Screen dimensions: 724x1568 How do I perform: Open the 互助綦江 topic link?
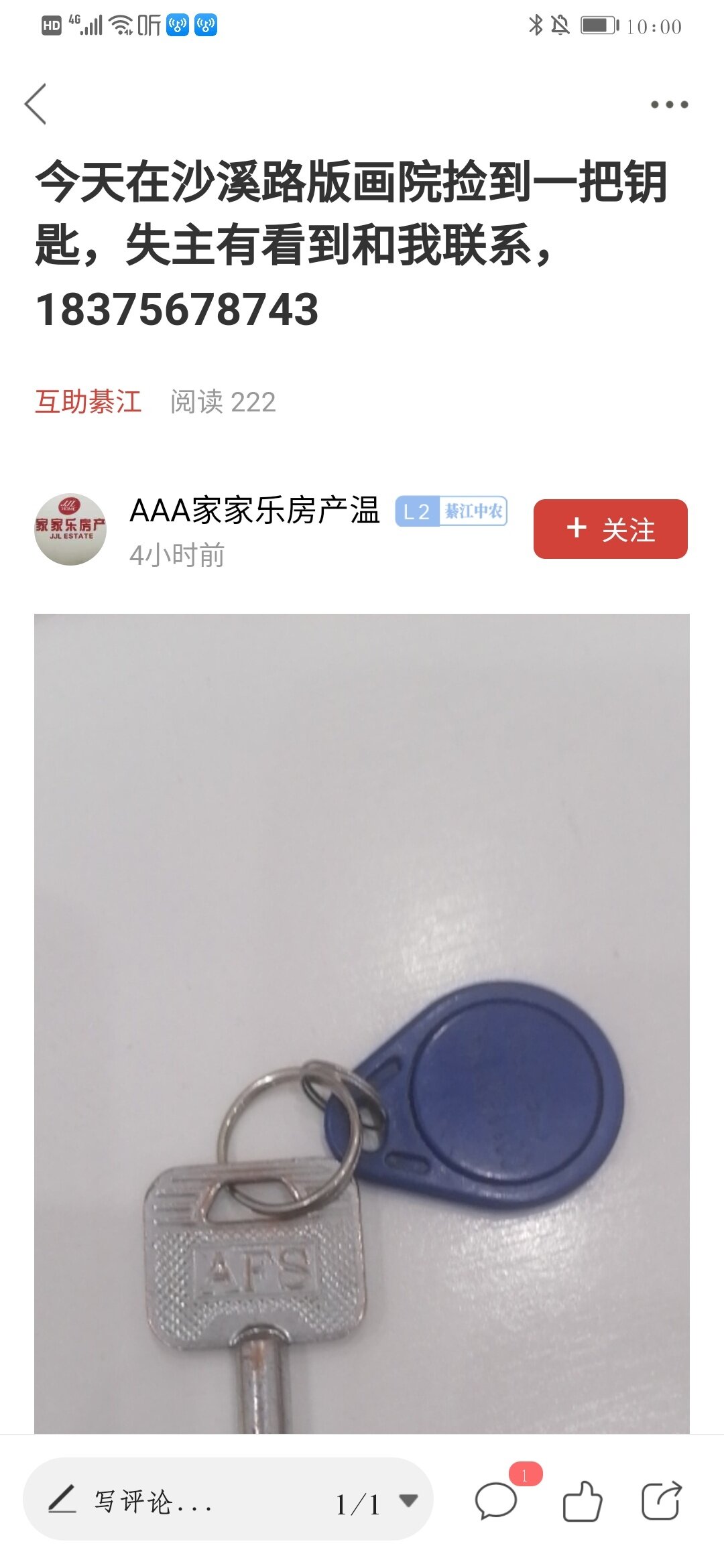(x=88, y=402)
